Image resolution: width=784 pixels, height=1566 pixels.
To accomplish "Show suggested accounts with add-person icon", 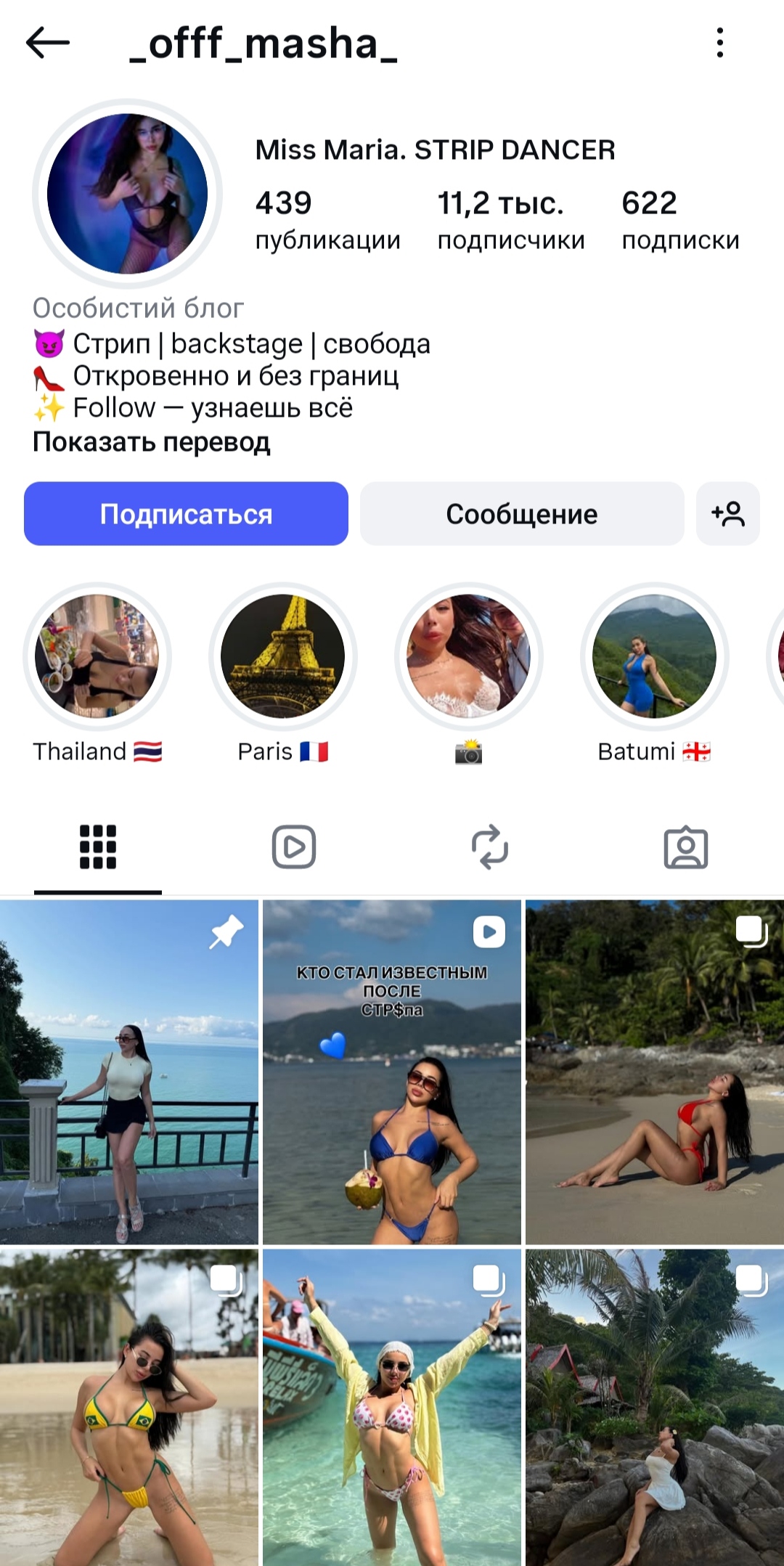I will (x=727, y=514).
